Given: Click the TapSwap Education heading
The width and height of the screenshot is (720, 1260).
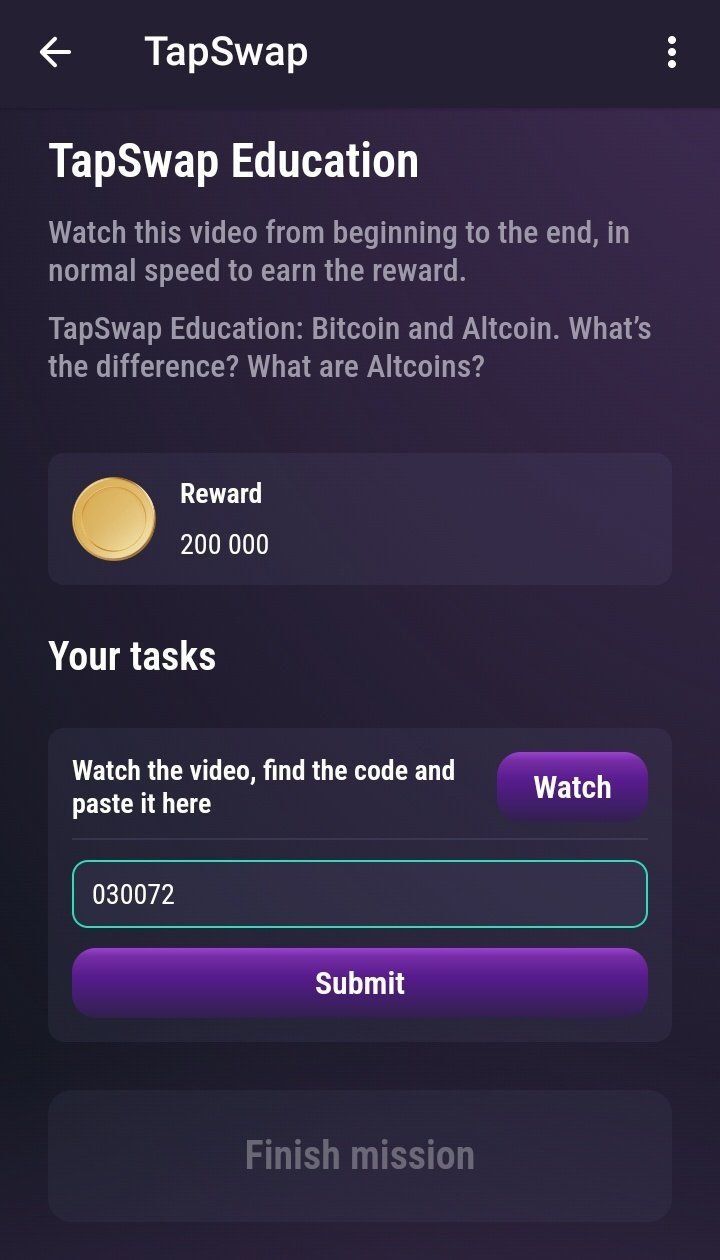Looking at the screenshot, I should [234, 160].
